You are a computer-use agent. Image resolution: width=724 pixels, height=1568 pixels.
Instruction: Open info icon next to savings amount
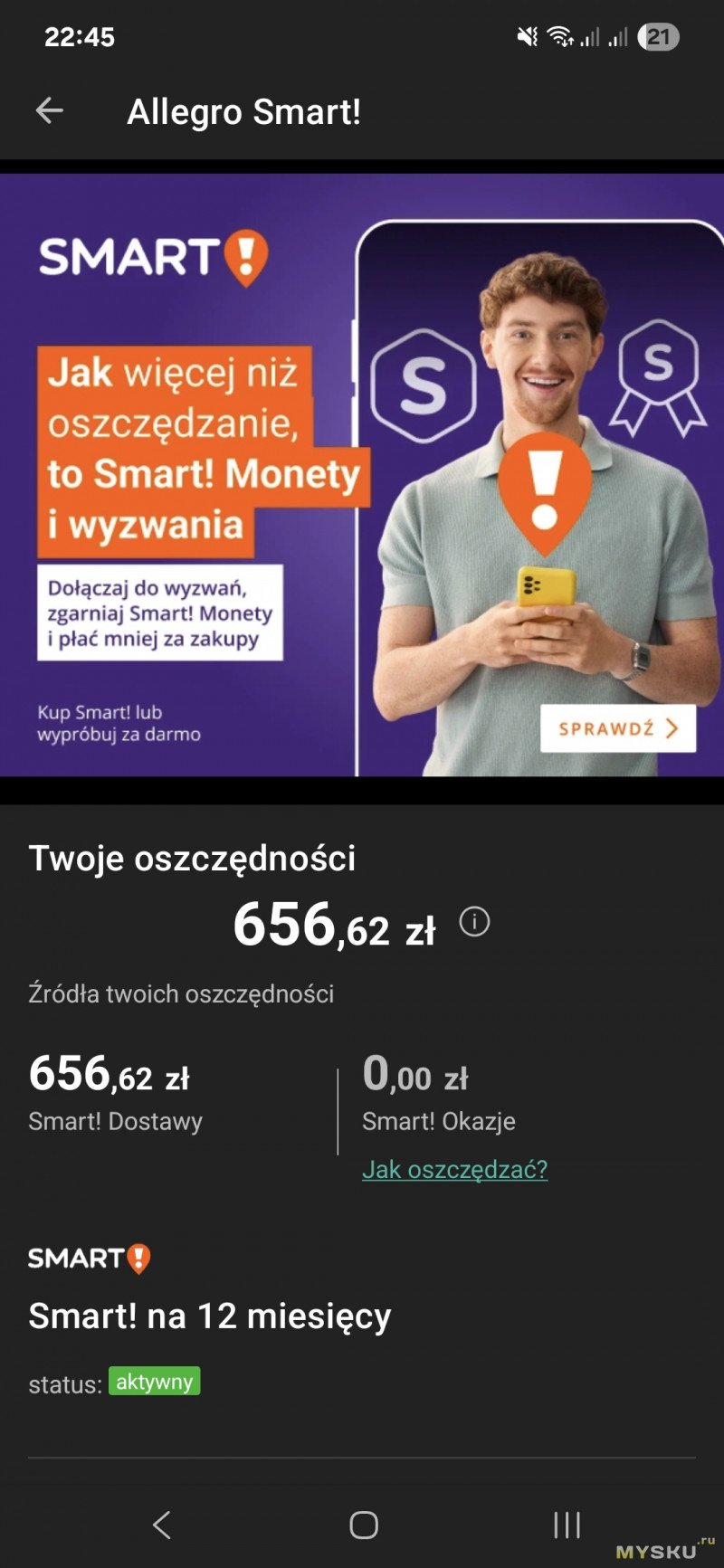pos(474,922)
